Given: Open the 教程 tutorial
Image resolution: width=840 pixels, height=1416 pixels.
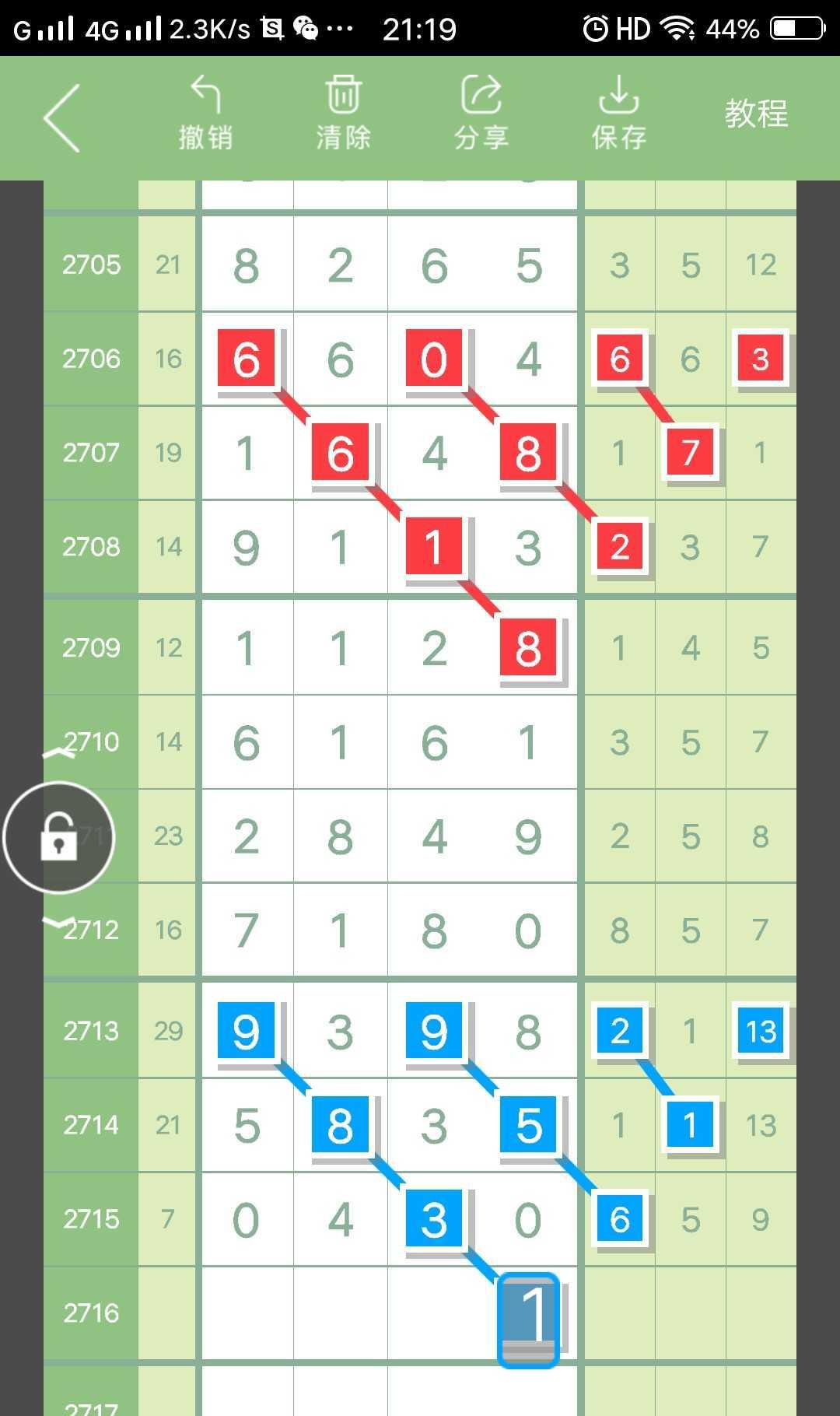Looking at the screenshot, I should click(x=756, y=114).
